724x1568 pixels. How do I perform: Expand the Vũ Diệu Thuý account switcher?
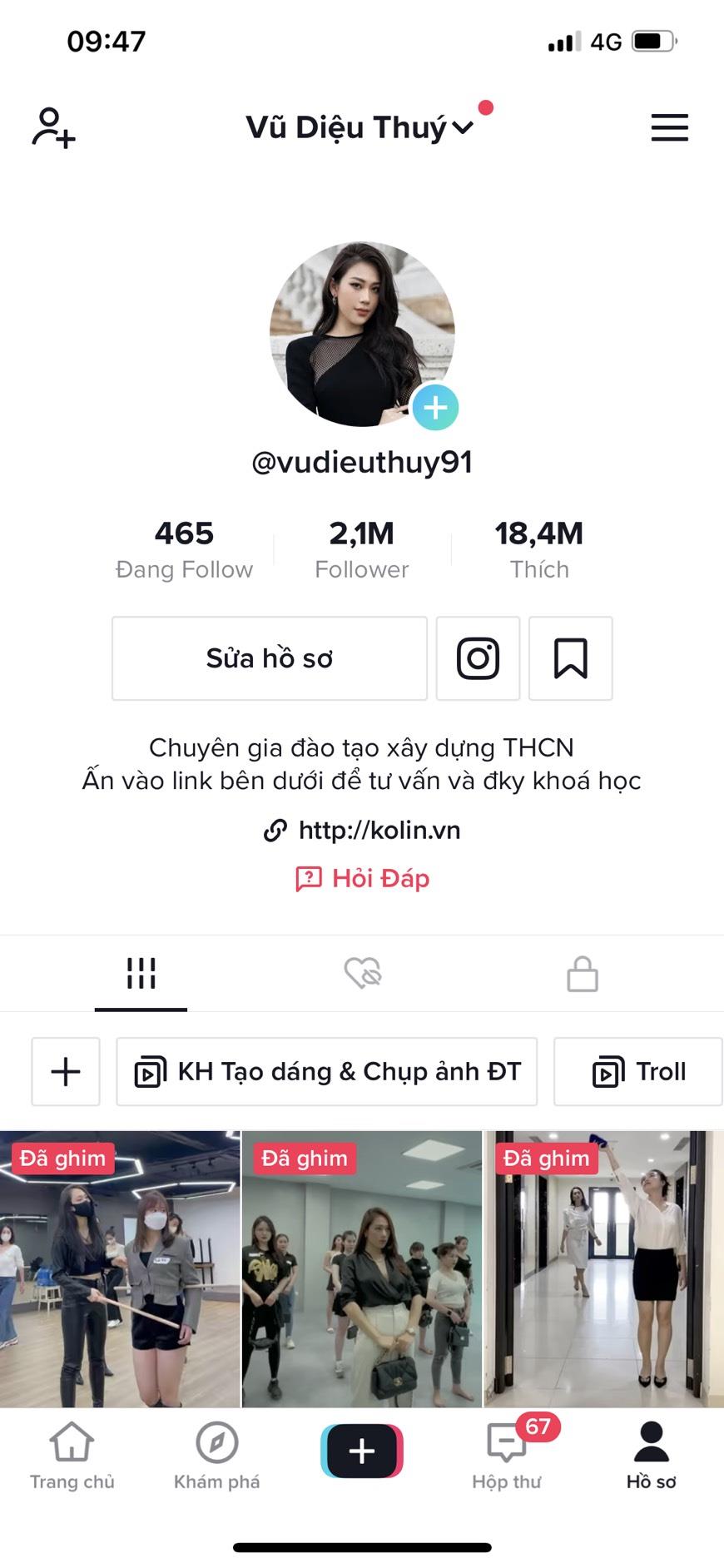[x=360, y=127]
